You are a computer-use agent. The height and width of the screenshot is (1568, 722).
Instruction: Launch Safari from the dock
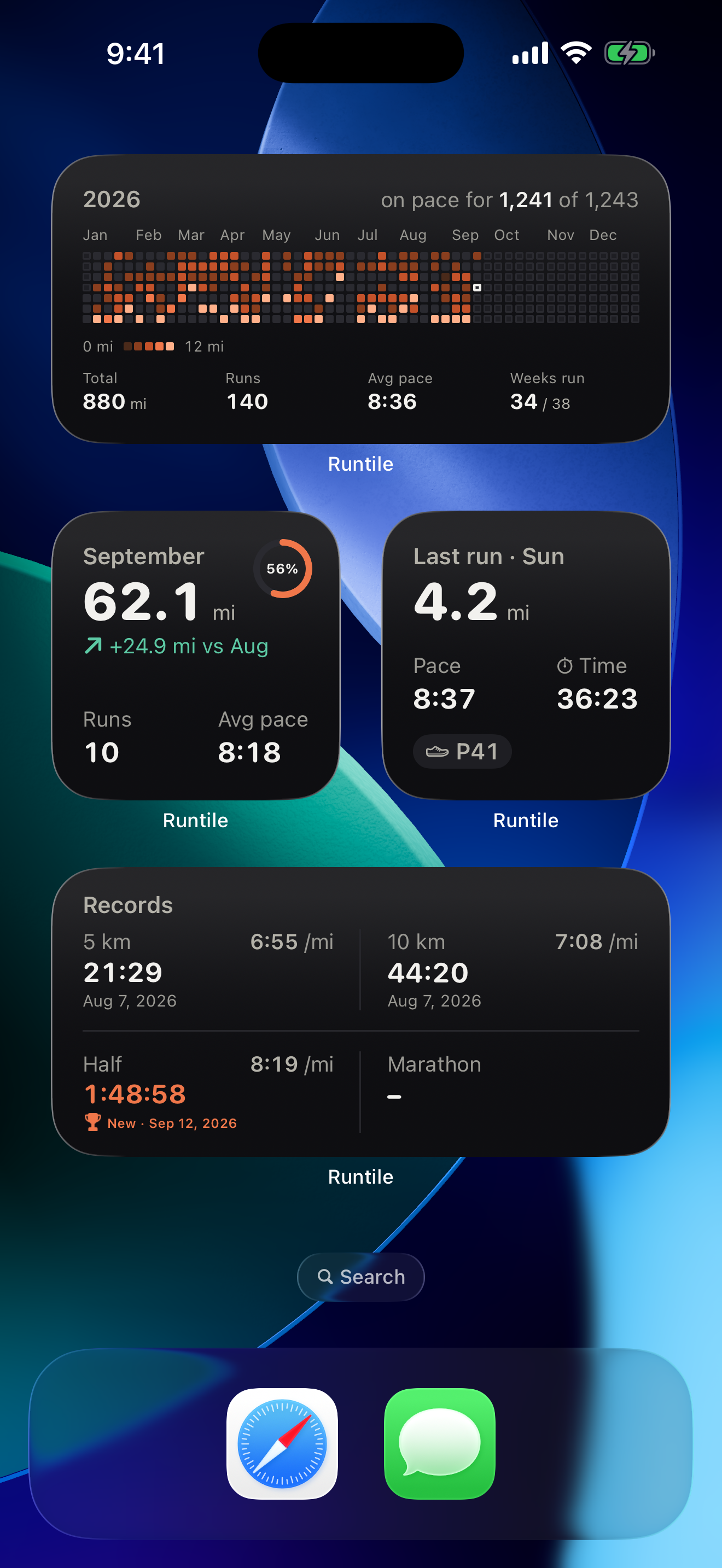282,1443
